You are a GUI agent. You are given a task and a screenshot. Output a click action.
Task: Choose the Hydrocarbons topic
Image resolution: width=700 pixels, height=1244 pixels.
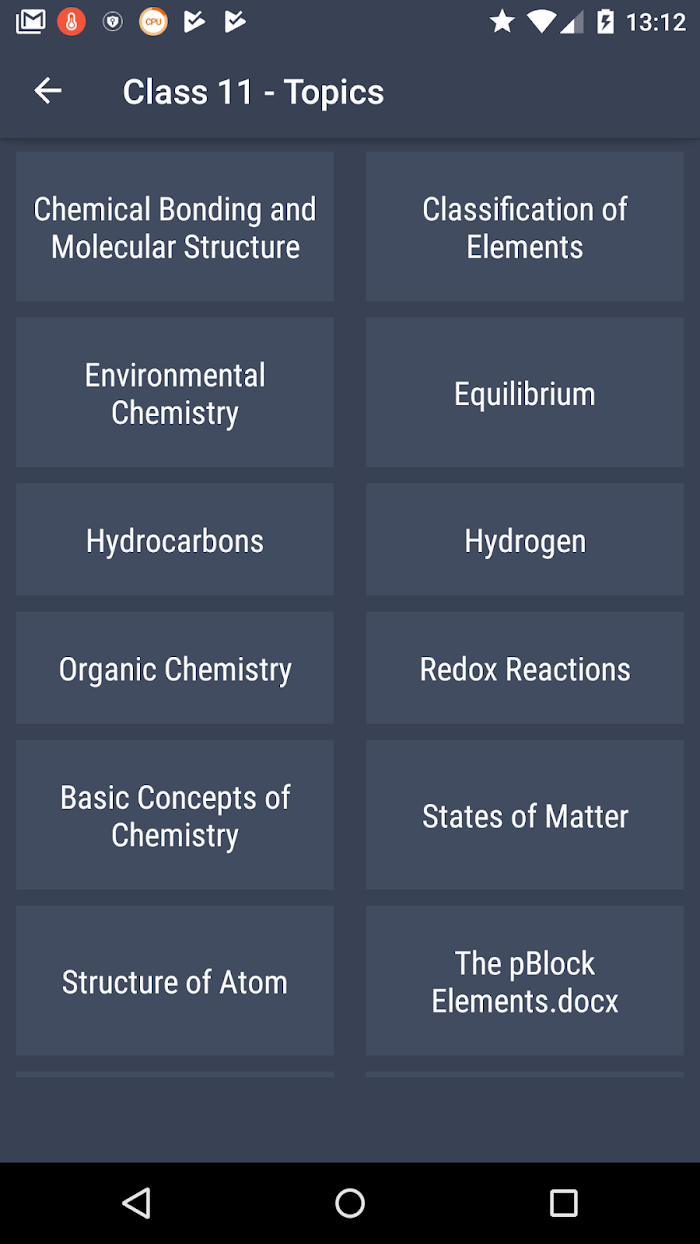[175, 540]
